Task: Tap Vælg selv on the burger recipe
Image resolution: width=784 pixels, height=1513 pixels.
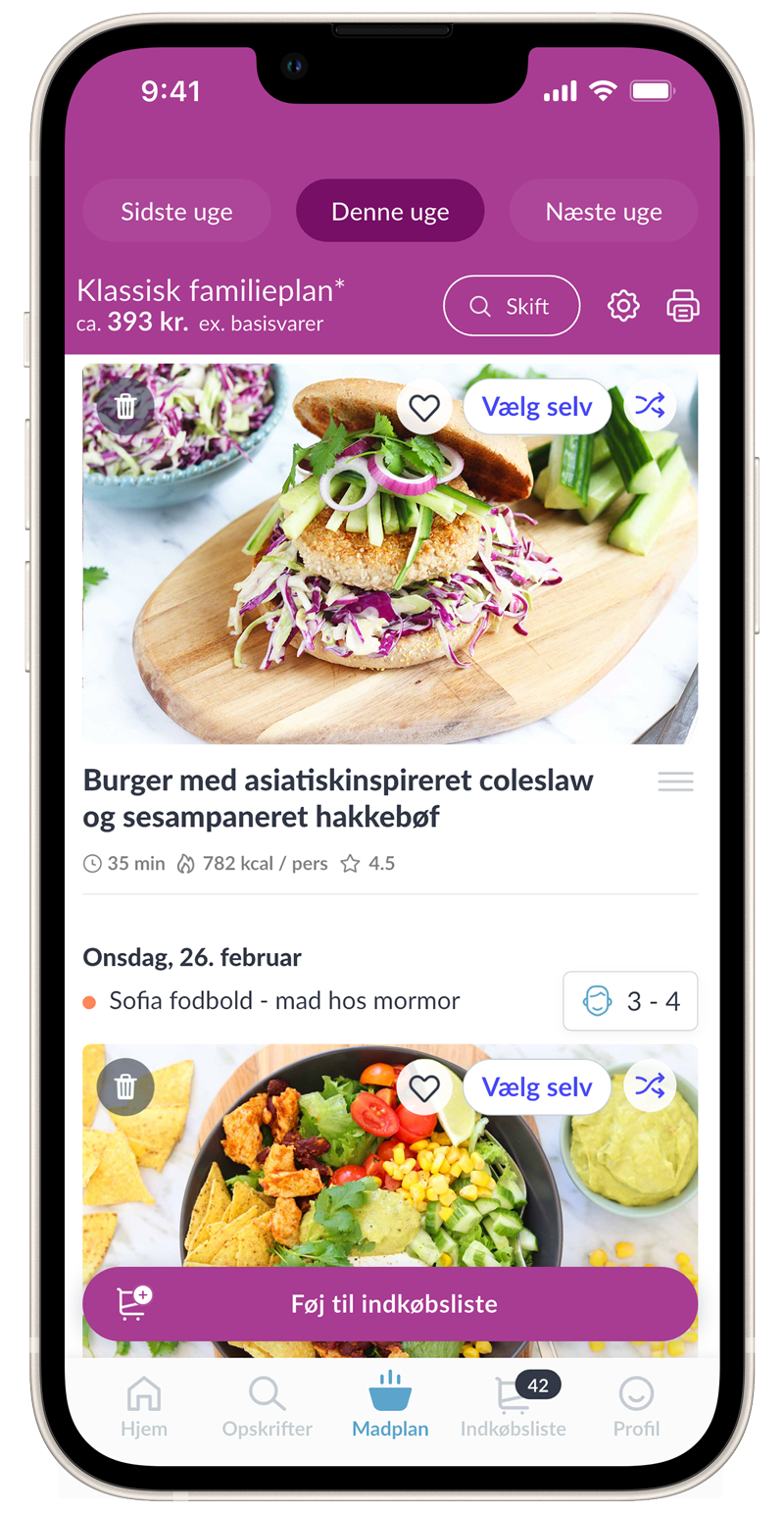Action: coord(537,406)
